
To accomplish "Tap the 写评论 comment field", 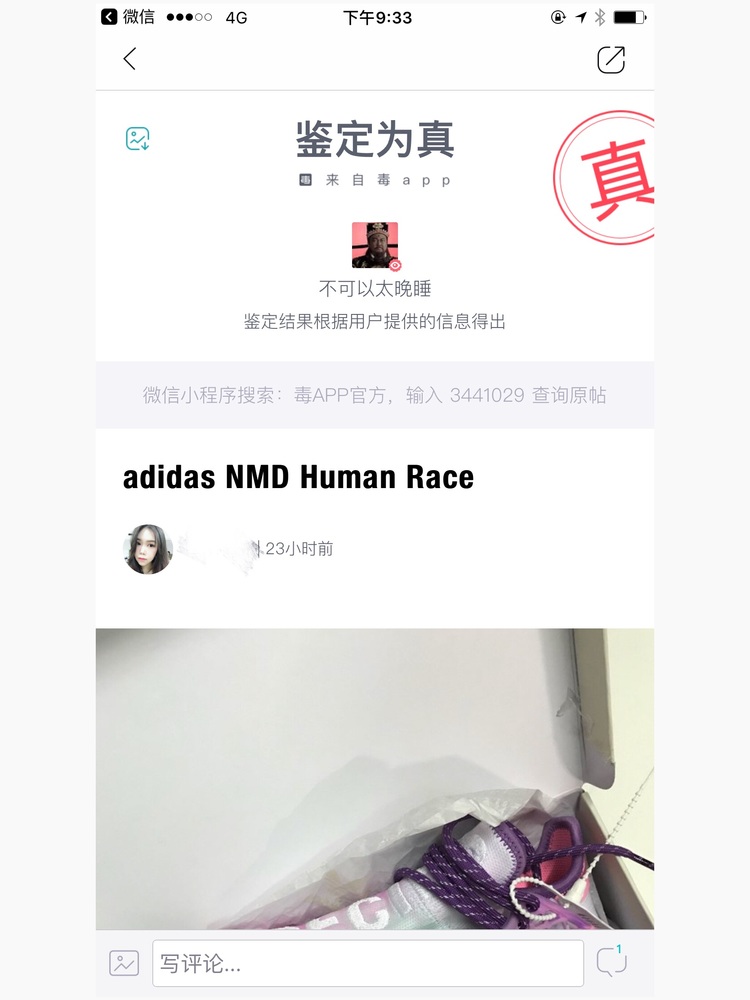I will 367,964.
